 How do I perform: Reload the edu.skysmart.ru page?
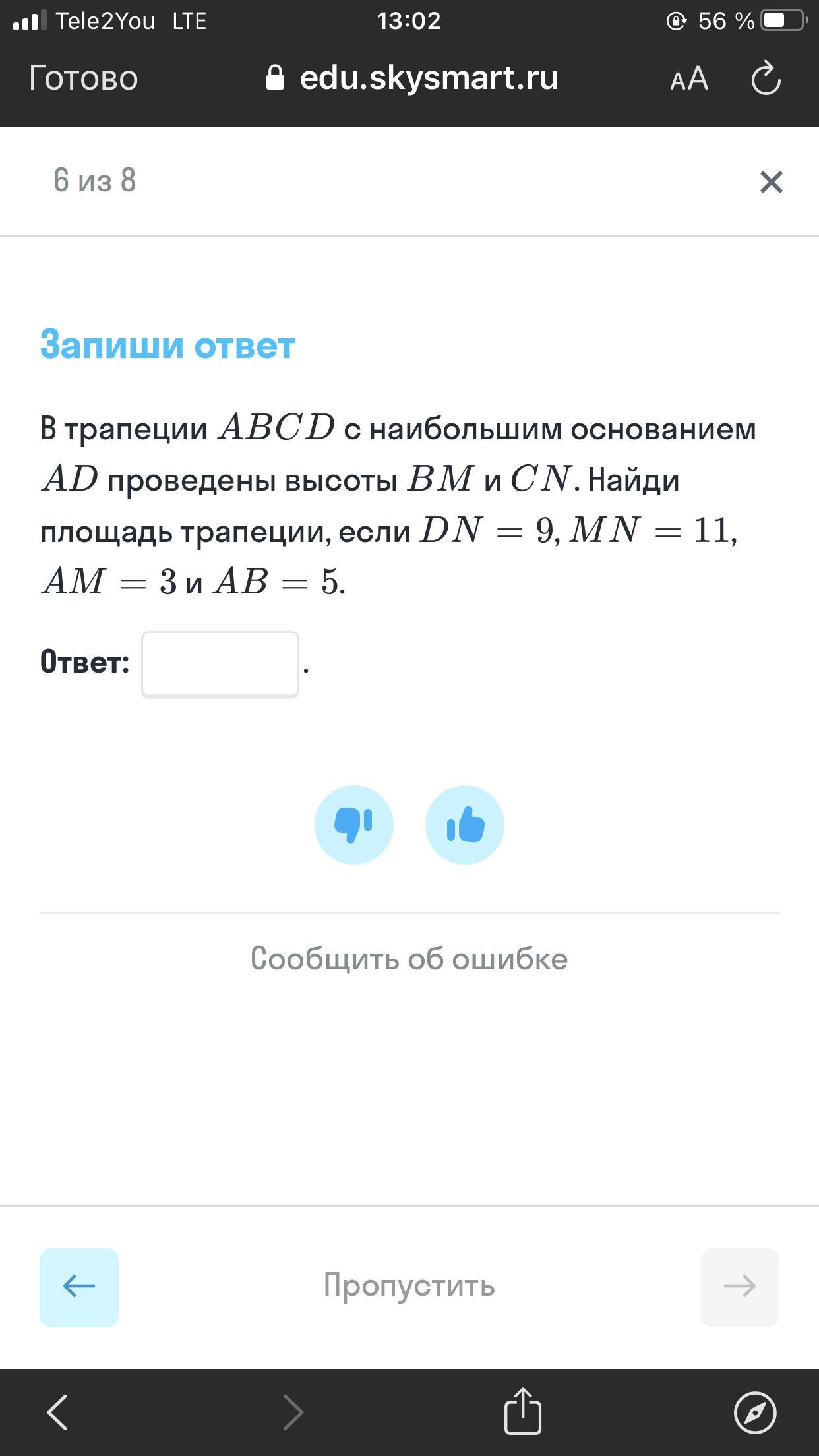click(766, 78)
